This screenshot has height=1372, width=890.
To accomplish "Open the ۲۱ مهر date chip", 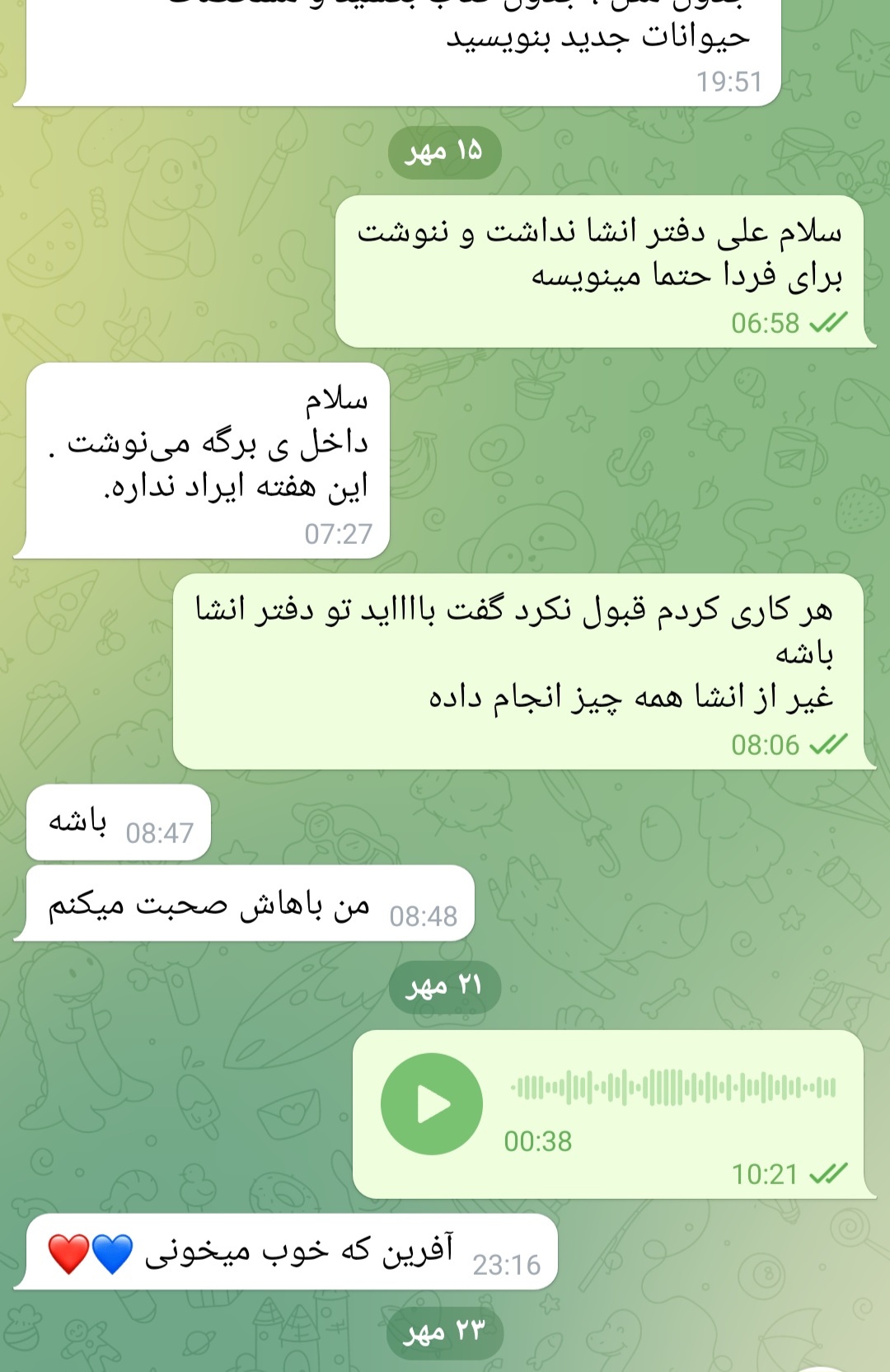I will 444,986.
